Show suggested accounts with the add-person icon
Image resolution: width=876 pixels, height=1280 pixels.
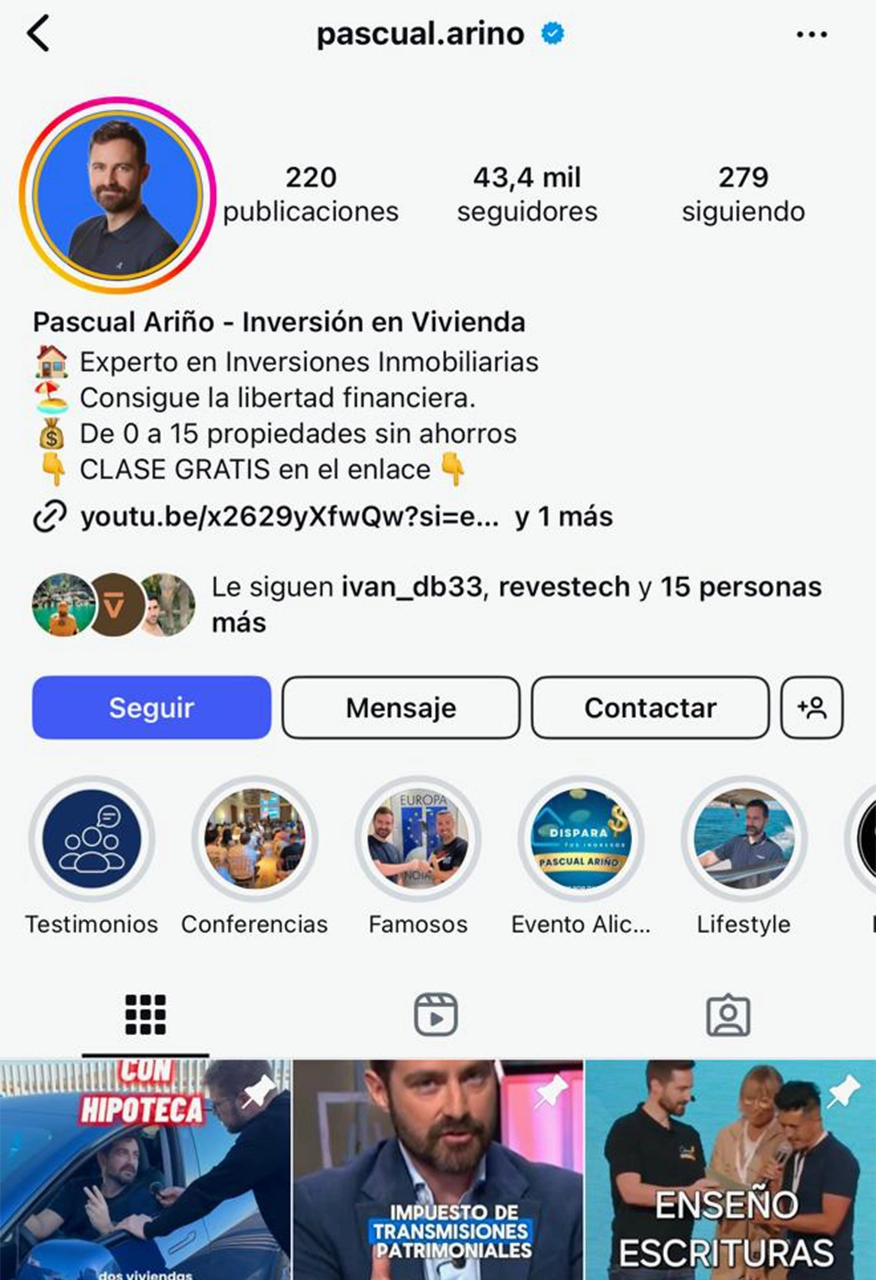(811, 708)
